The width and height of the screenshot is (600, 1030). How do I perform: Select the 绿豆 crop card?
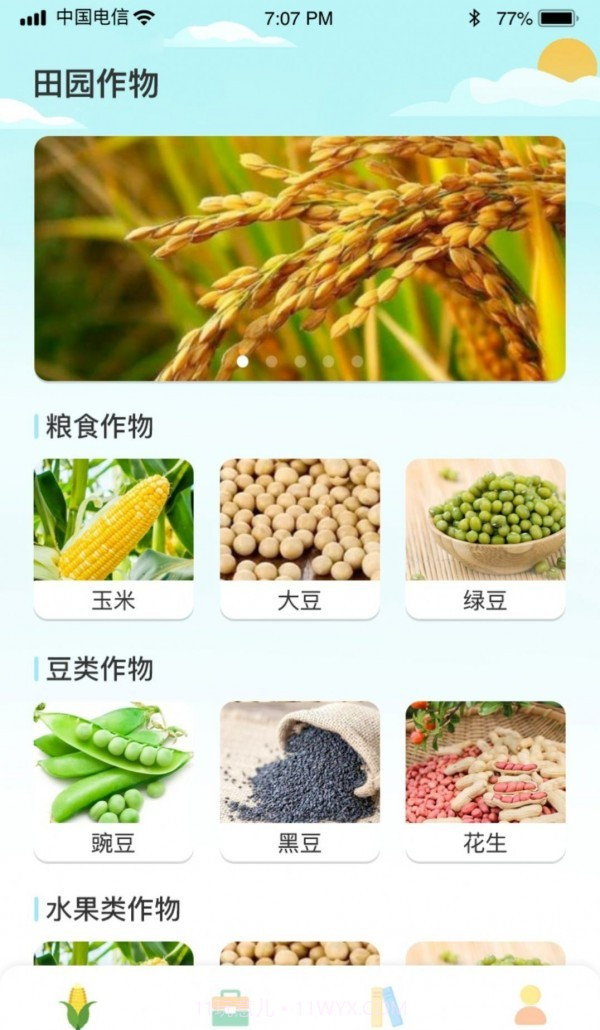(x=485, y=538)
